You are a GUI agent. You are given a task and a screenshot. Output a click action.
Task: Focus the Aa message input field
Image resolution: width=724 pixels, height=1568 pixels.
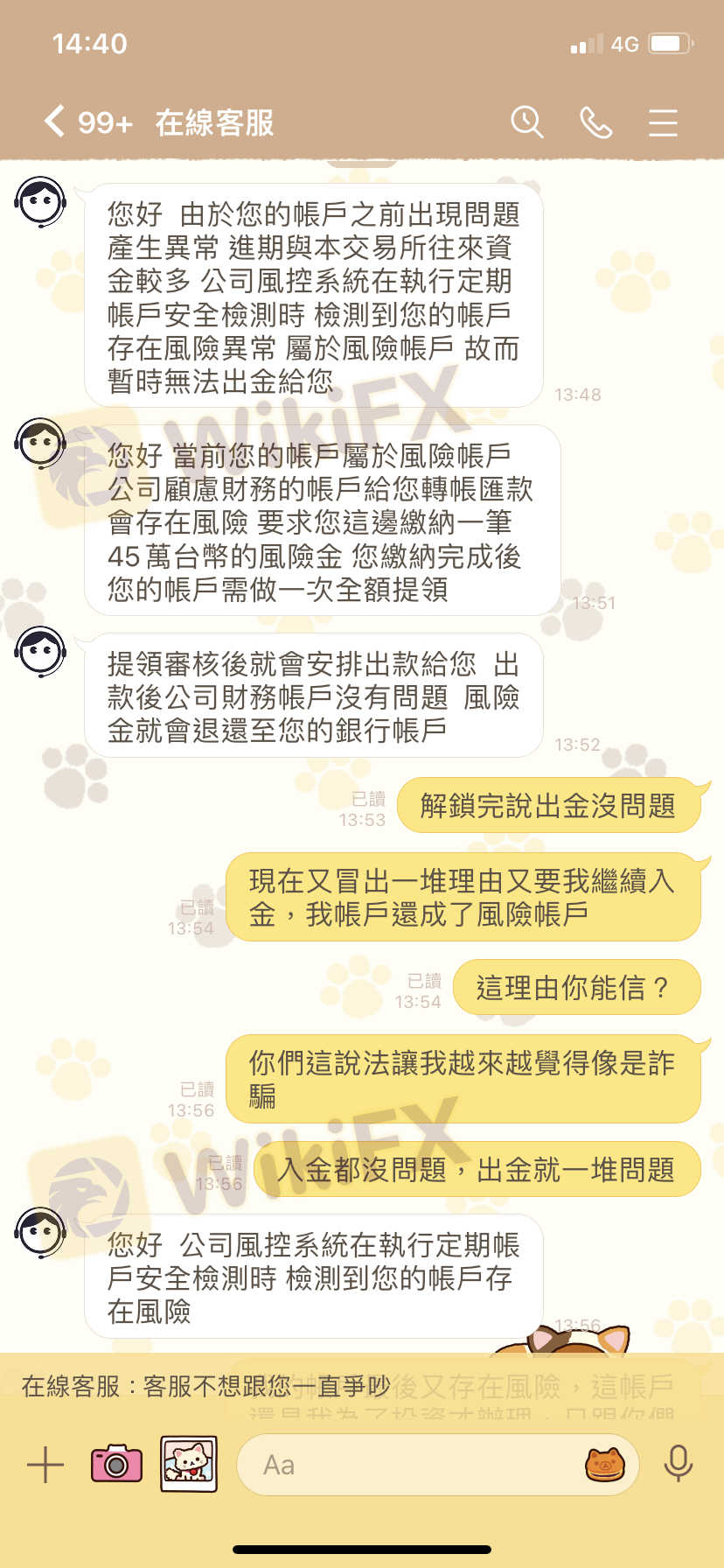[411, 1464]
